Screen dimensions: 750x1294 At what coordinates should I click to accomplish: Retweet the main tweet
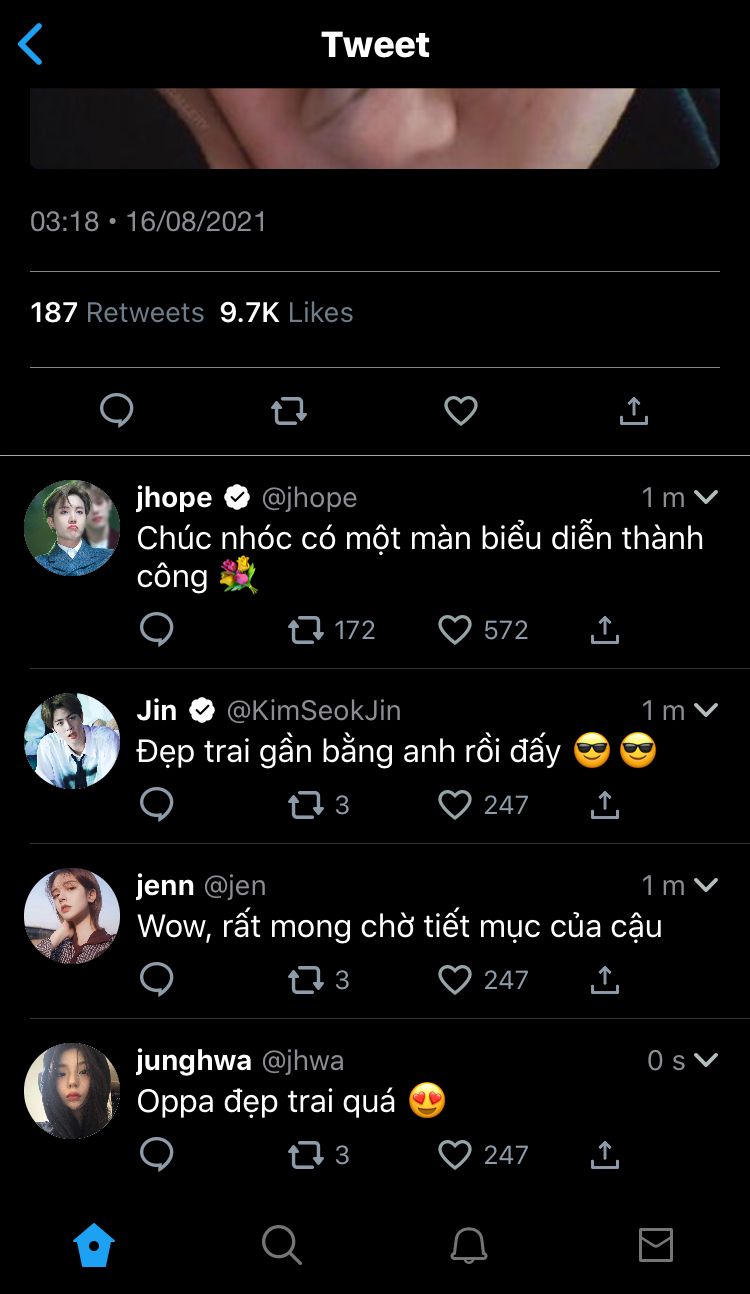click(289, 410)
